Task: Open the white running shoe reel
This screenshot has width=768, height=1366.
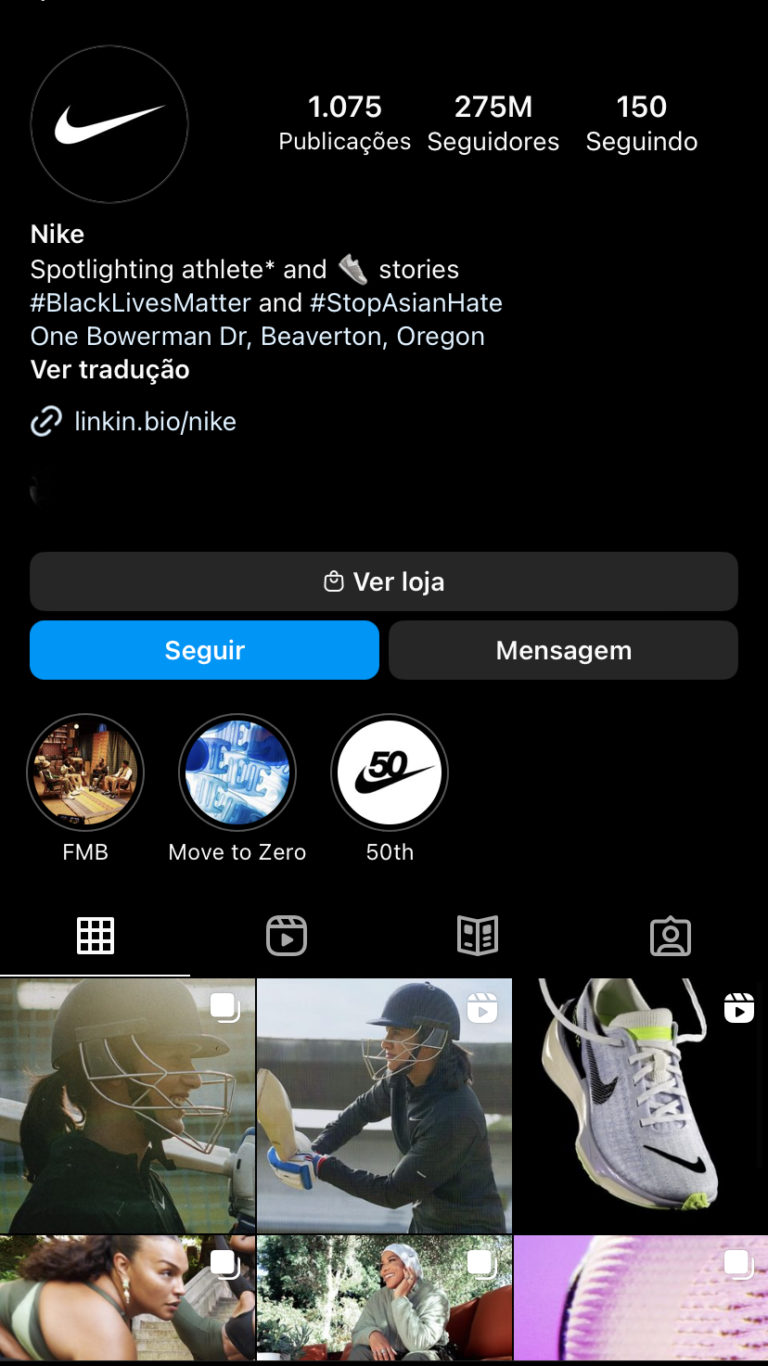Action: 641,1105
